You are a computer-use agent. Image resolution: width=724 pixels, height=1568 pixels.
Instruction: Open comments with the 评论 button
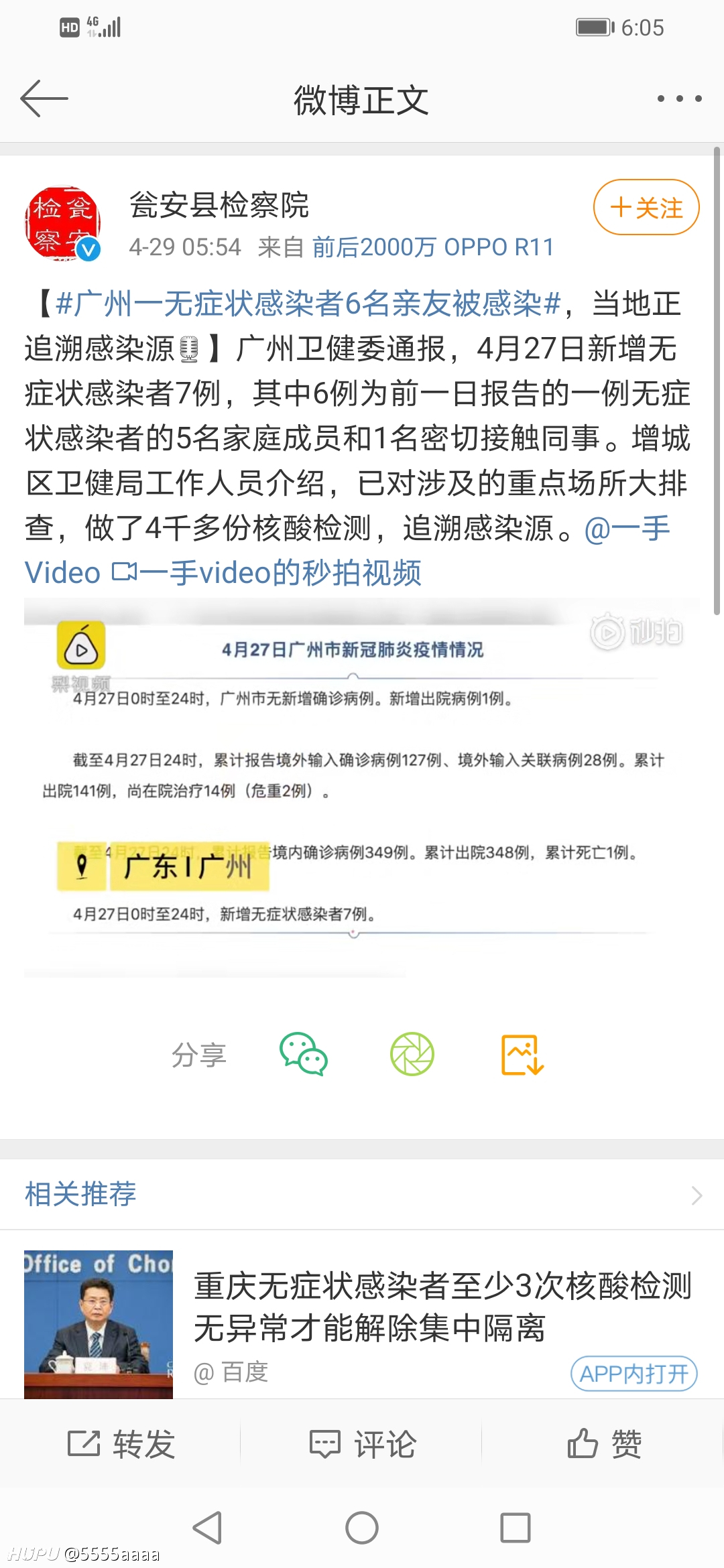362,1443
